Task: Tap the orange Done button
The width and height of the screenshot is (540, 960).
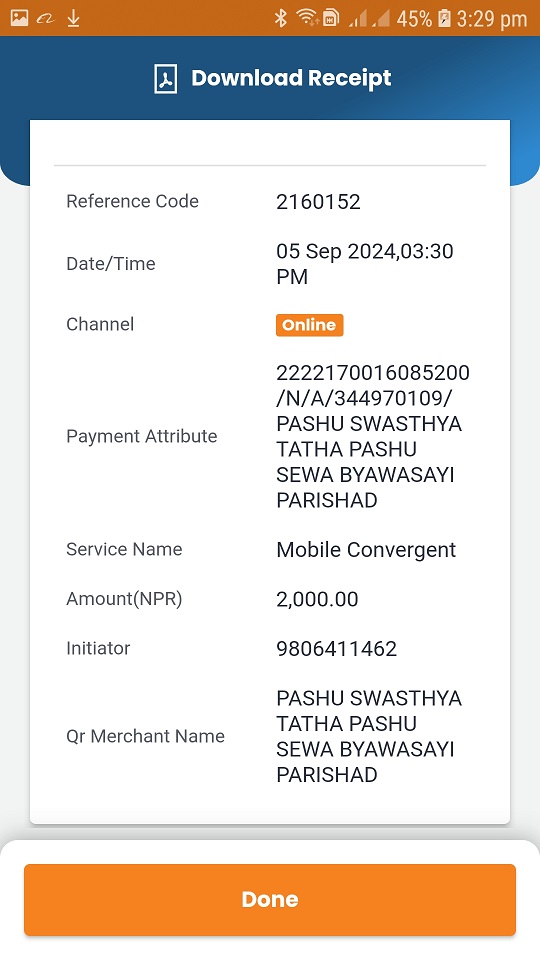Action: click(x=270, y=899)
